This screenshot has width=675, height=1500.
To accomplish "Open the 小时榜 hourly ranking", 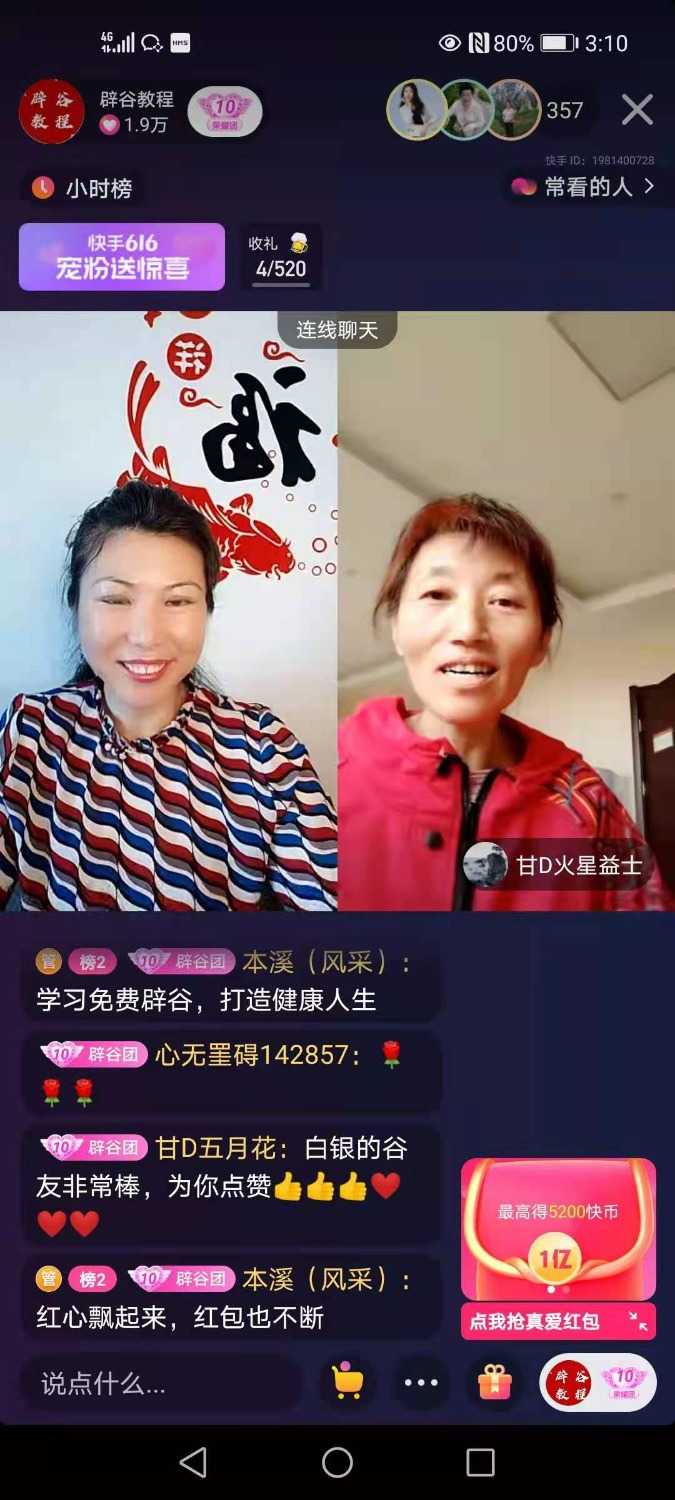I will click(x=84, y=188).
